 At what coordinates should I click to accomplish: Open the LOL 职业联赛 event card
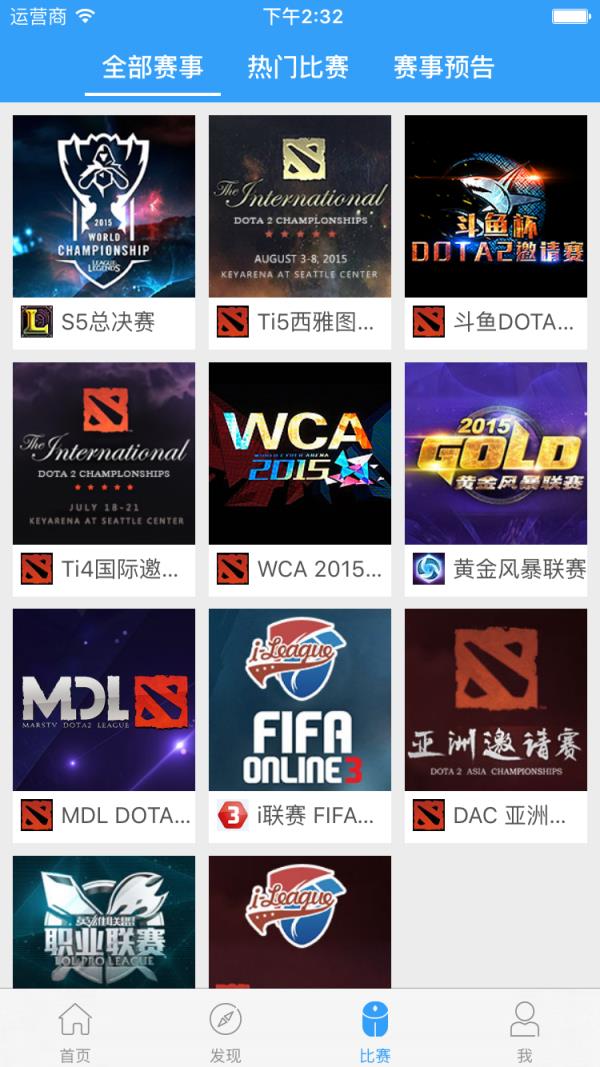104,920
